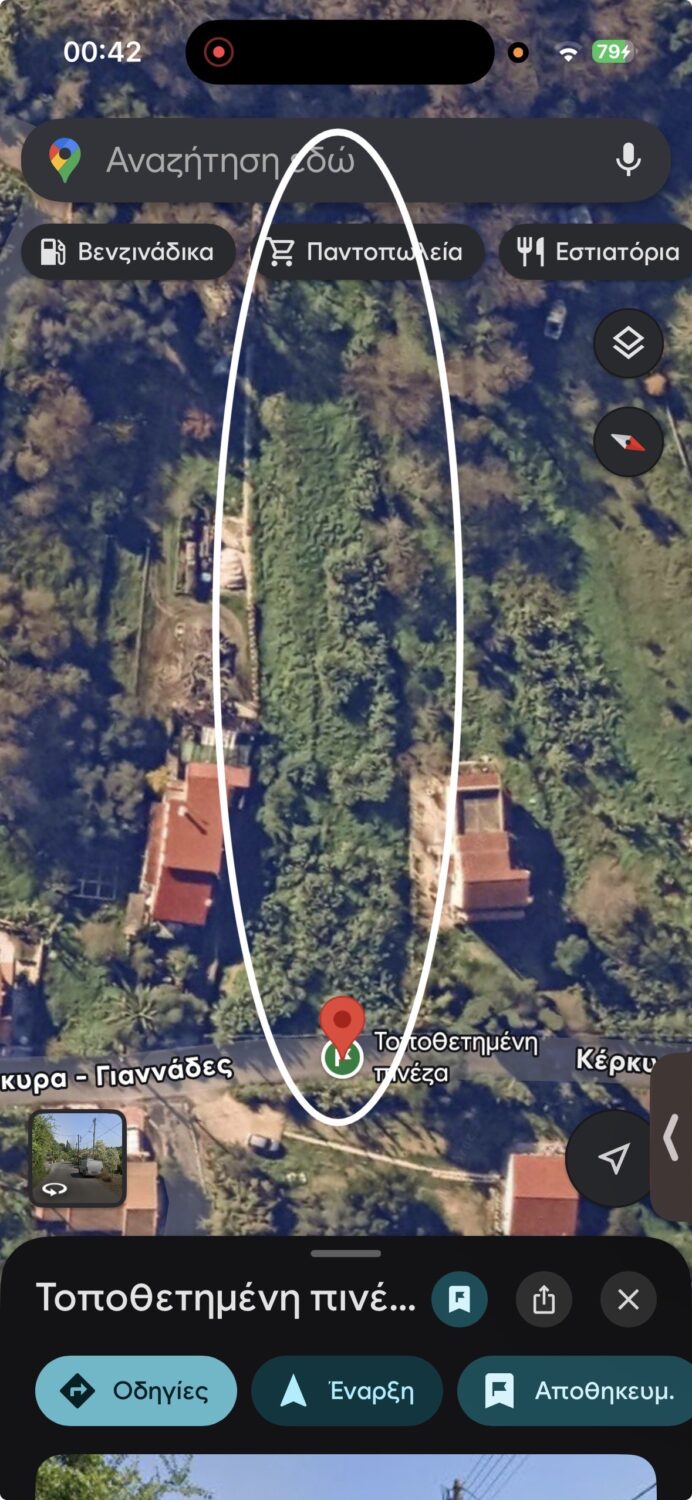
Task: Expand the side panel arrow handle
Action: (x=672, y=1138)
